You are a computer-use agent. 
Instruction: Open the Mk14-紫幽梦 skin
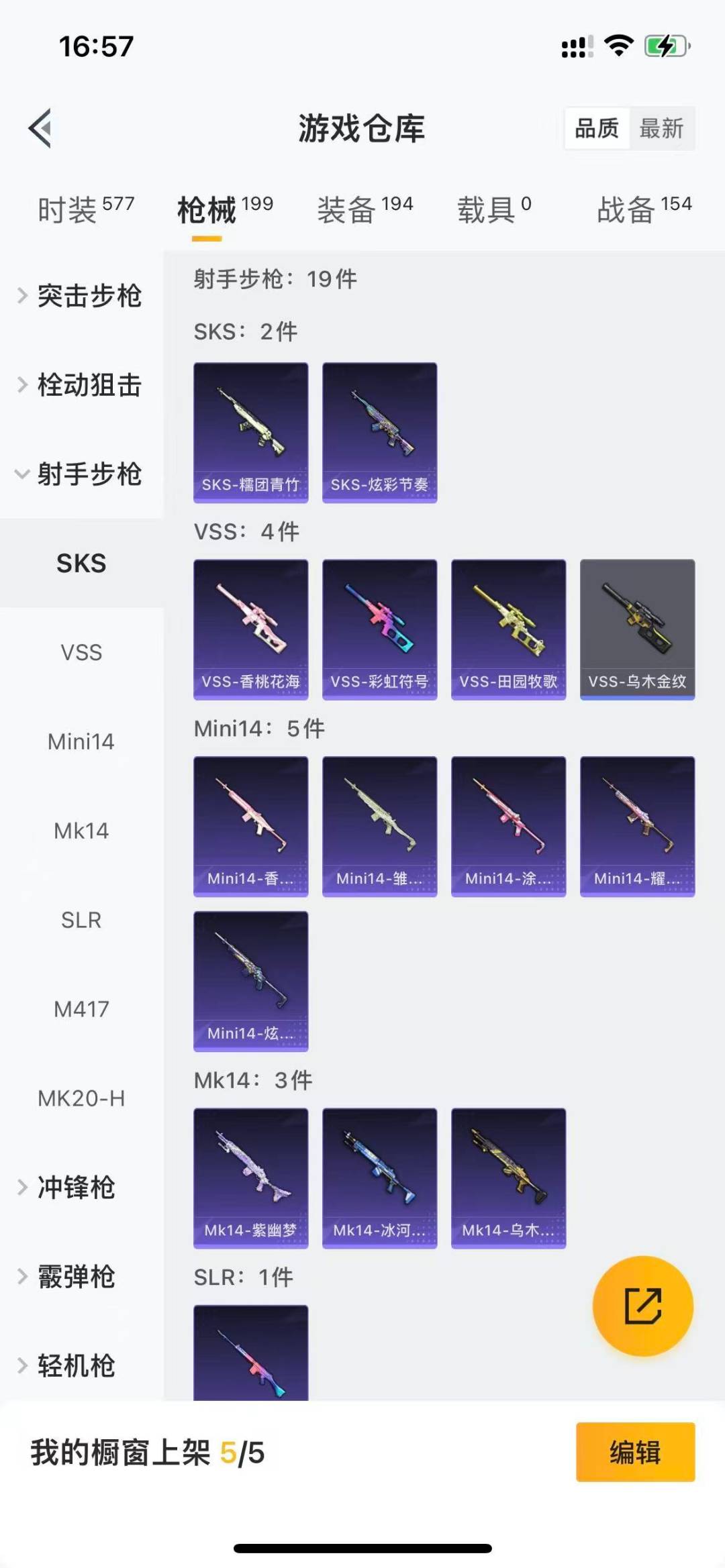[x=250, y=1178]
